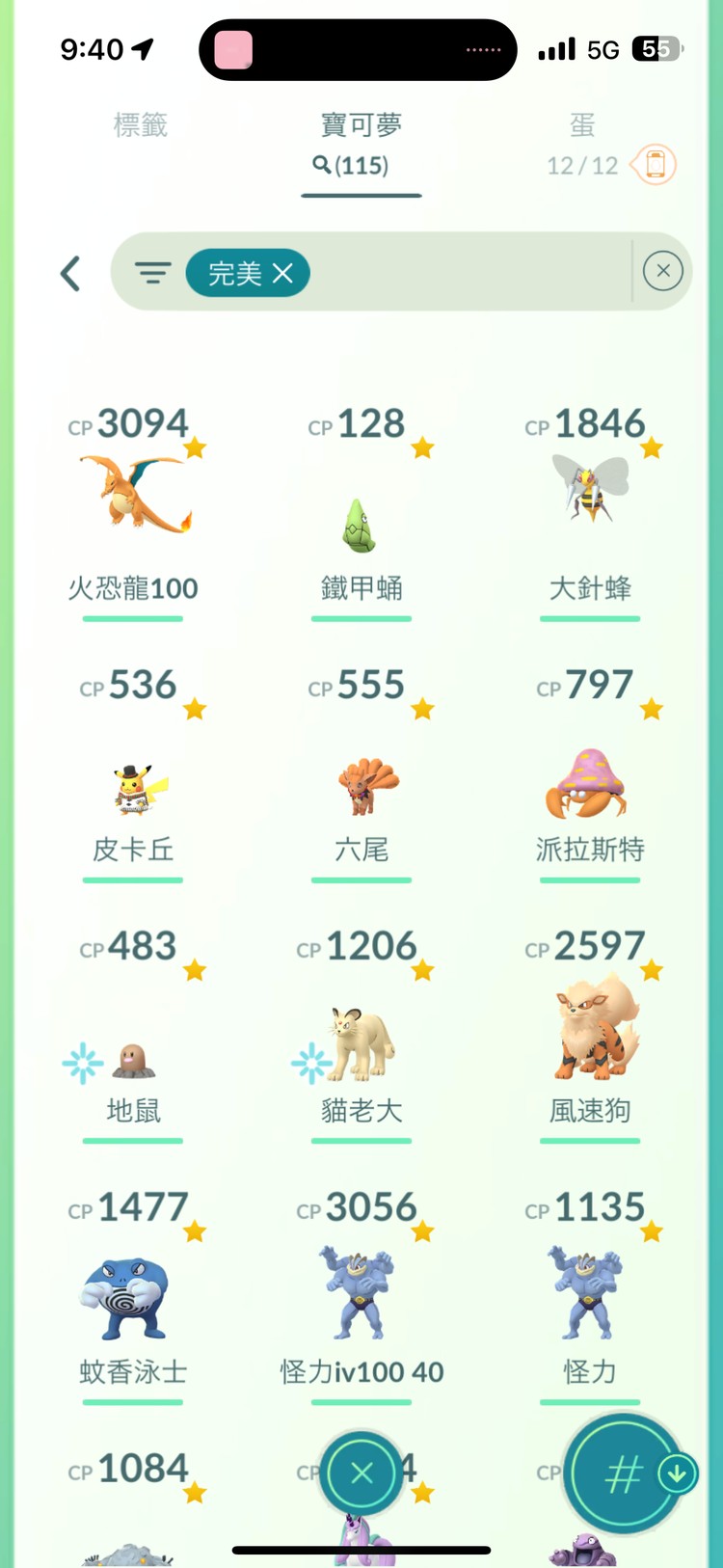Open the sort options with the # button
Viewport: 723px width, 1568px height.
click(x=623, y=1473)
